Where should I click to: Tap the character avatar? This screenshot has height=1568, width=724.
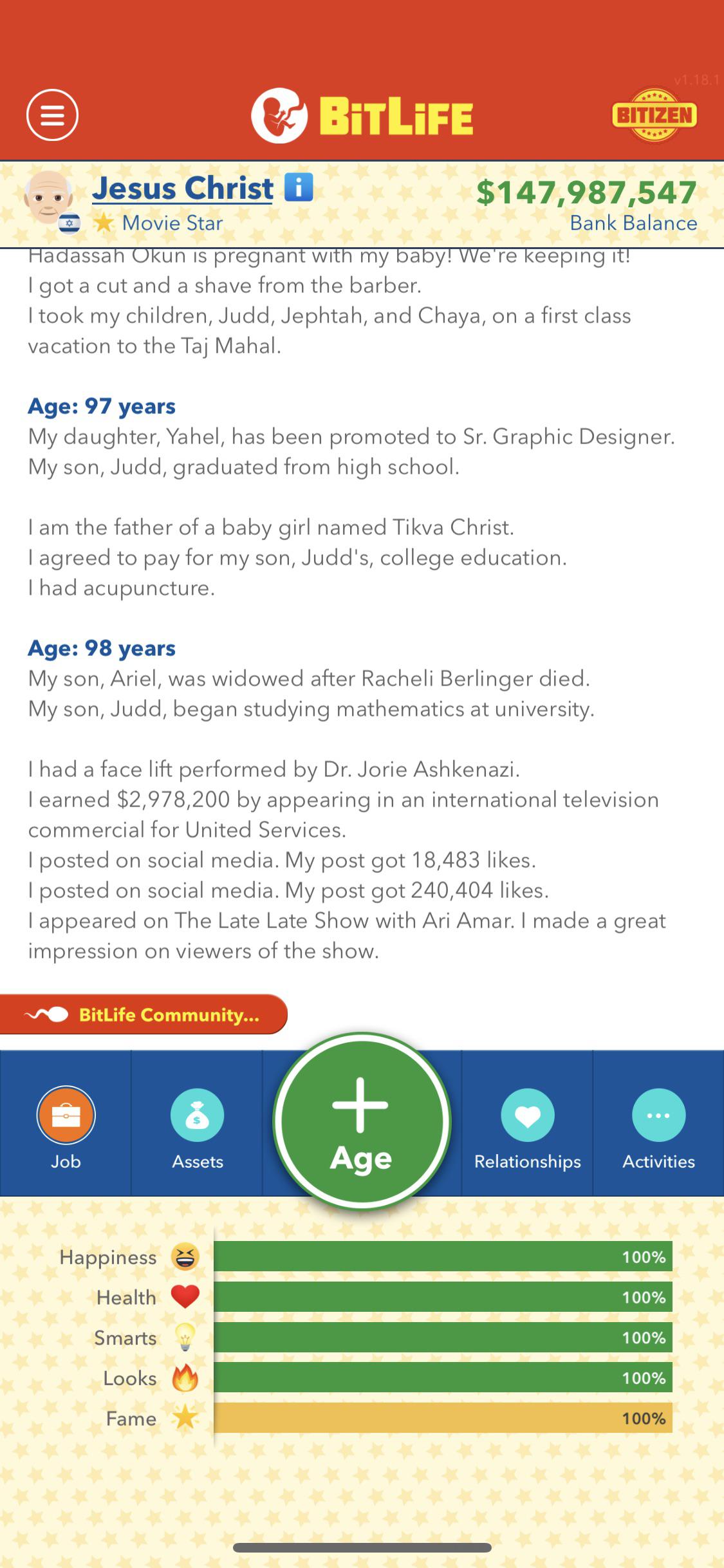pos(46,198)
